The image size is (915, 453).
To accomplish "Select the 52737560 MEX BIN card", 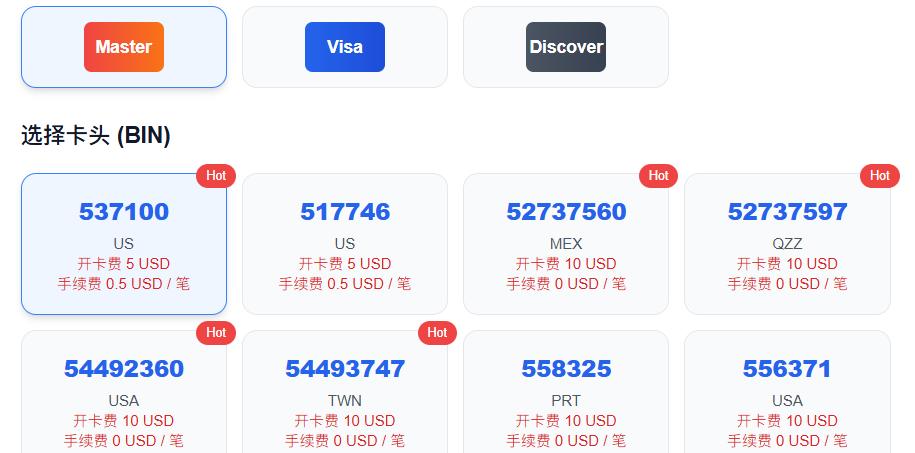I will tap(566, 244).
